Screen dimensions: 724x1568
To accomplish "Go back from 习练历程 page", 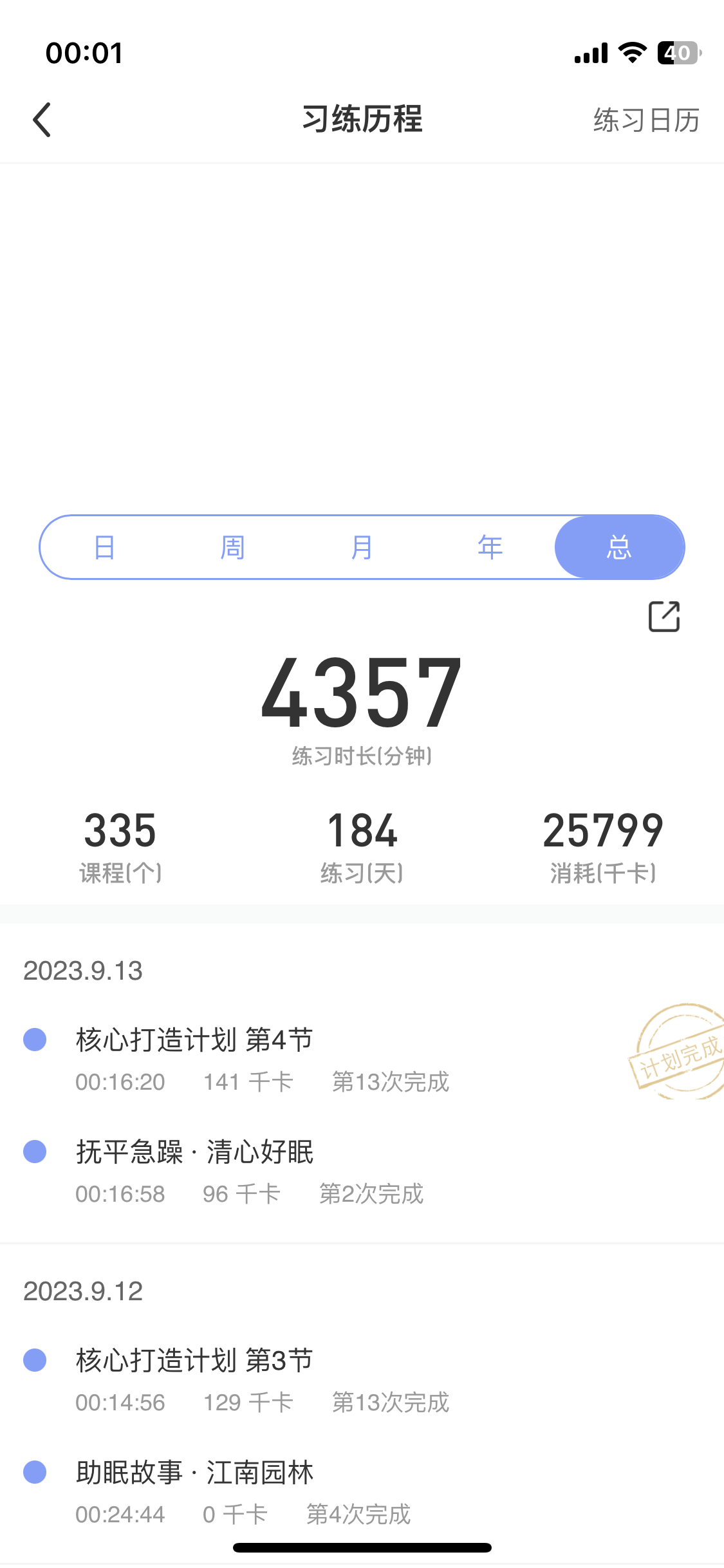I will coord(42,120).
